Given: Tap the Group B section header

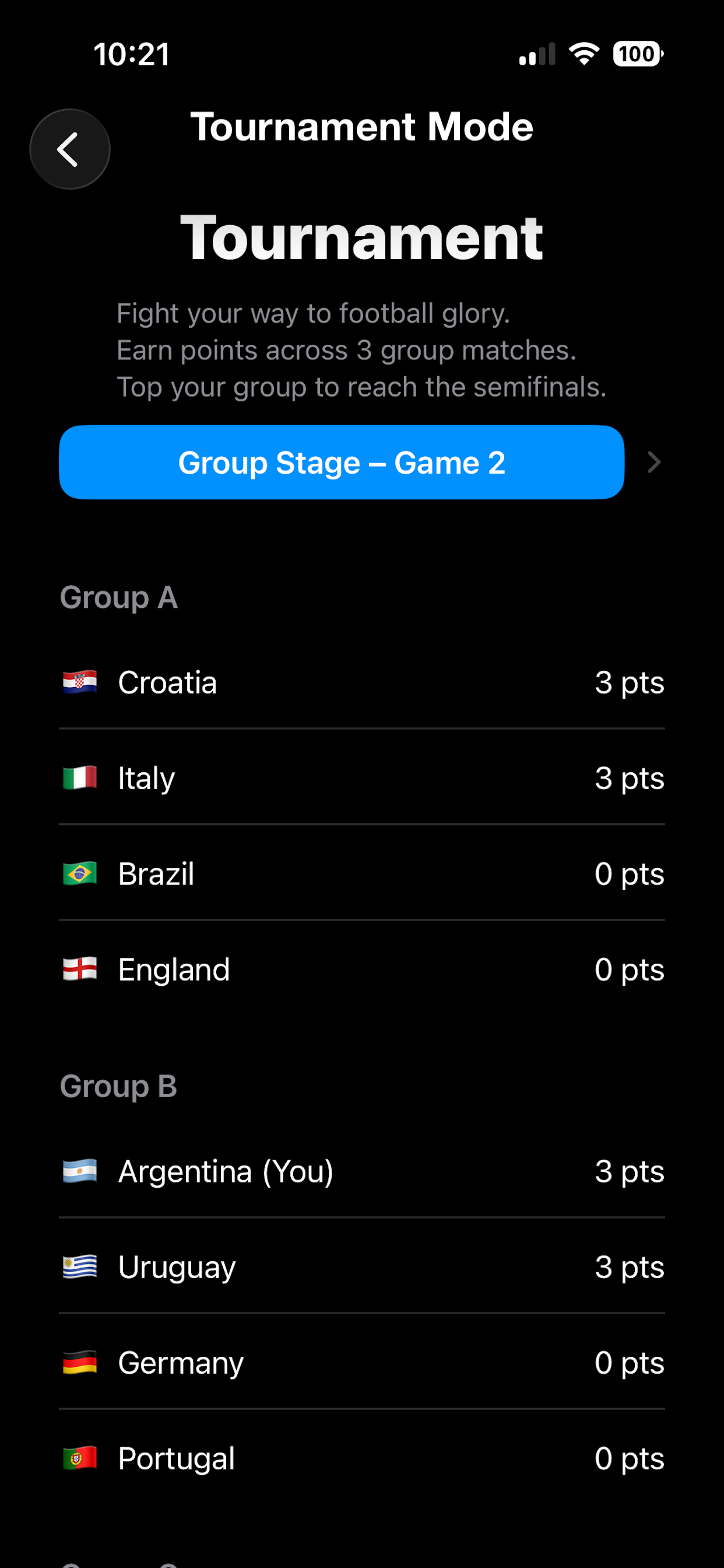Looking at the screenshot, I should [x=120, y=1087].
